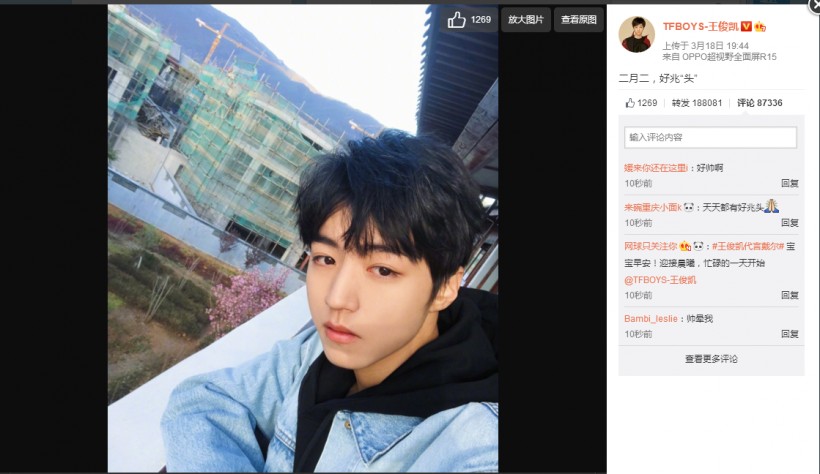Reply to 网球只关注你's comment
Viewport: 820px width, 474px height.
click(789, 295)
